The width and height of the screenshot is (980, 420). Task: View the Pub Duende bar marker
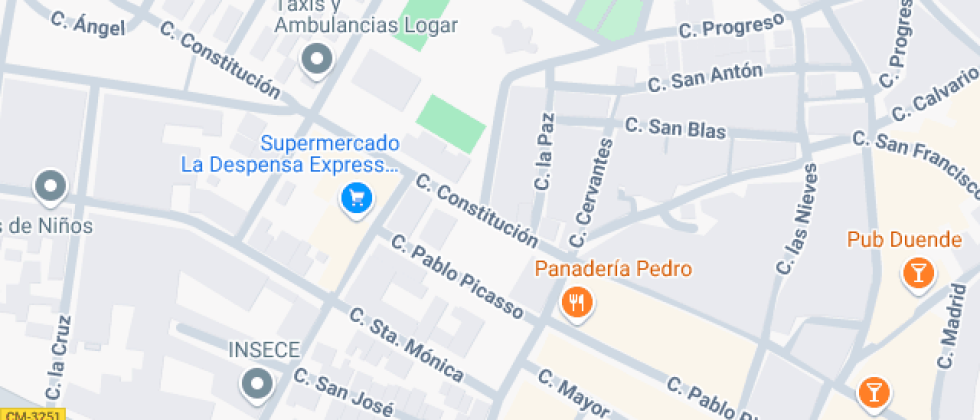tap(917, 271)
